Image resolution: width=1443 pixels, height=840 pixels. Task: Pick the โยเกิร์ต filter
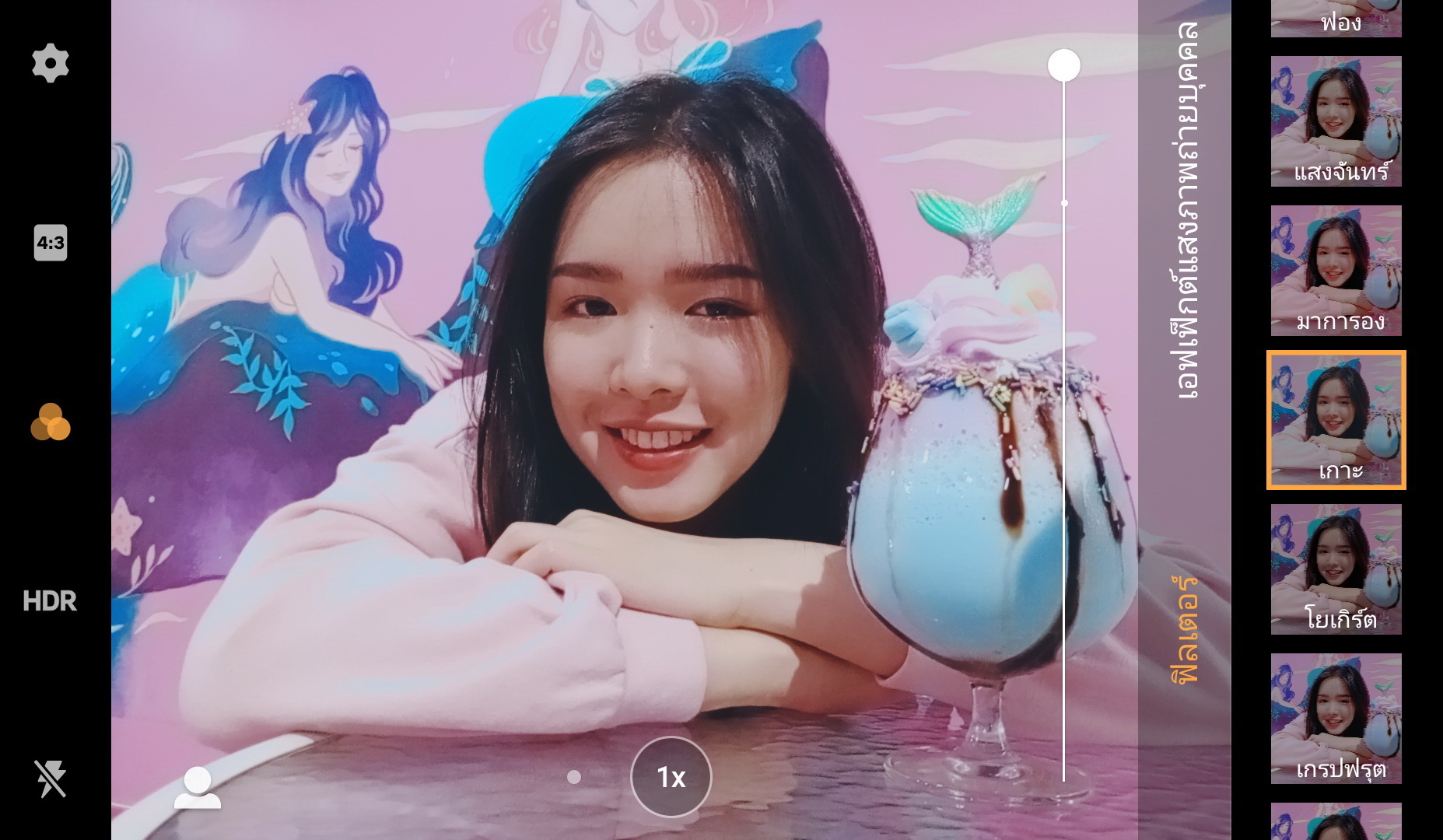1336,569
